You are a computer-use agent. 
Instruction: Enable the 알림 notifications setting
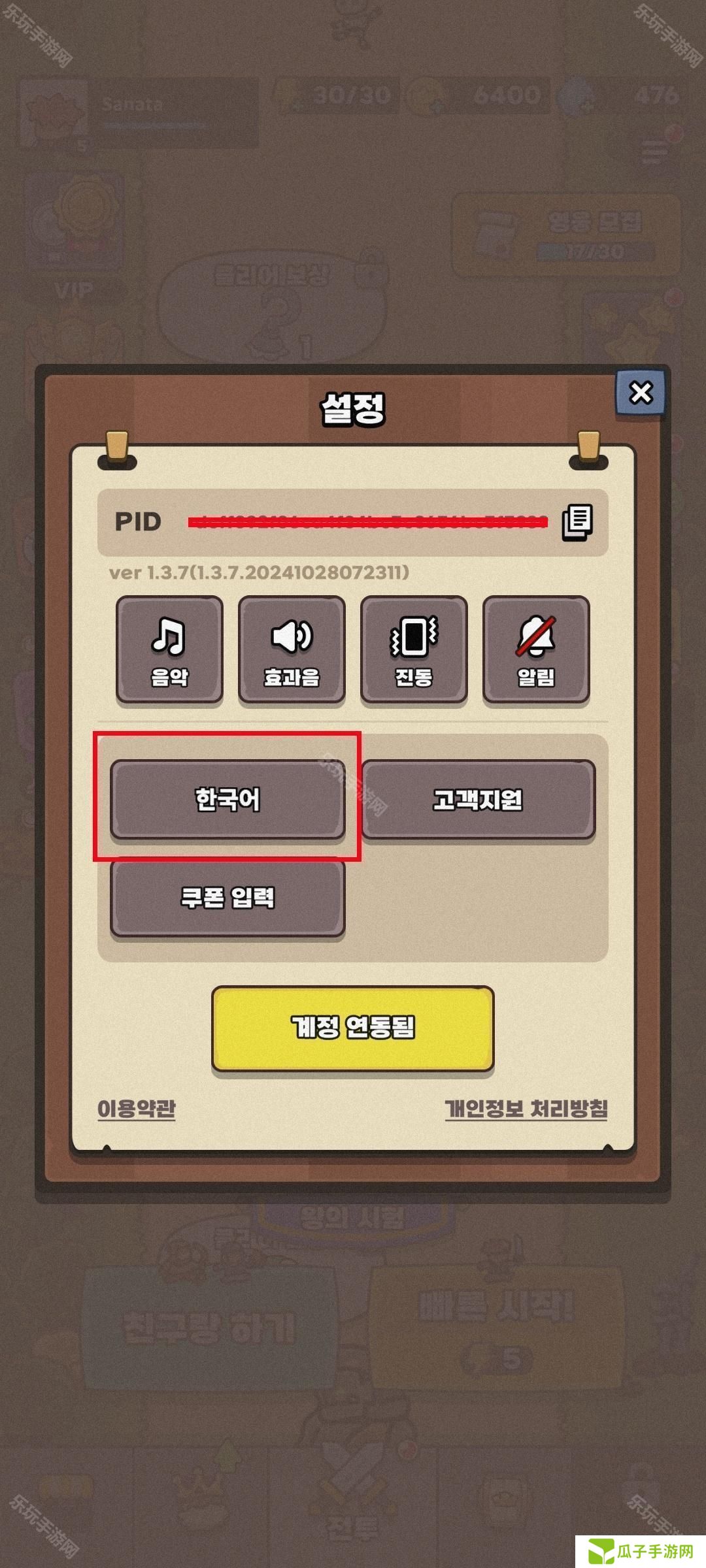click(x=536, y=649)
